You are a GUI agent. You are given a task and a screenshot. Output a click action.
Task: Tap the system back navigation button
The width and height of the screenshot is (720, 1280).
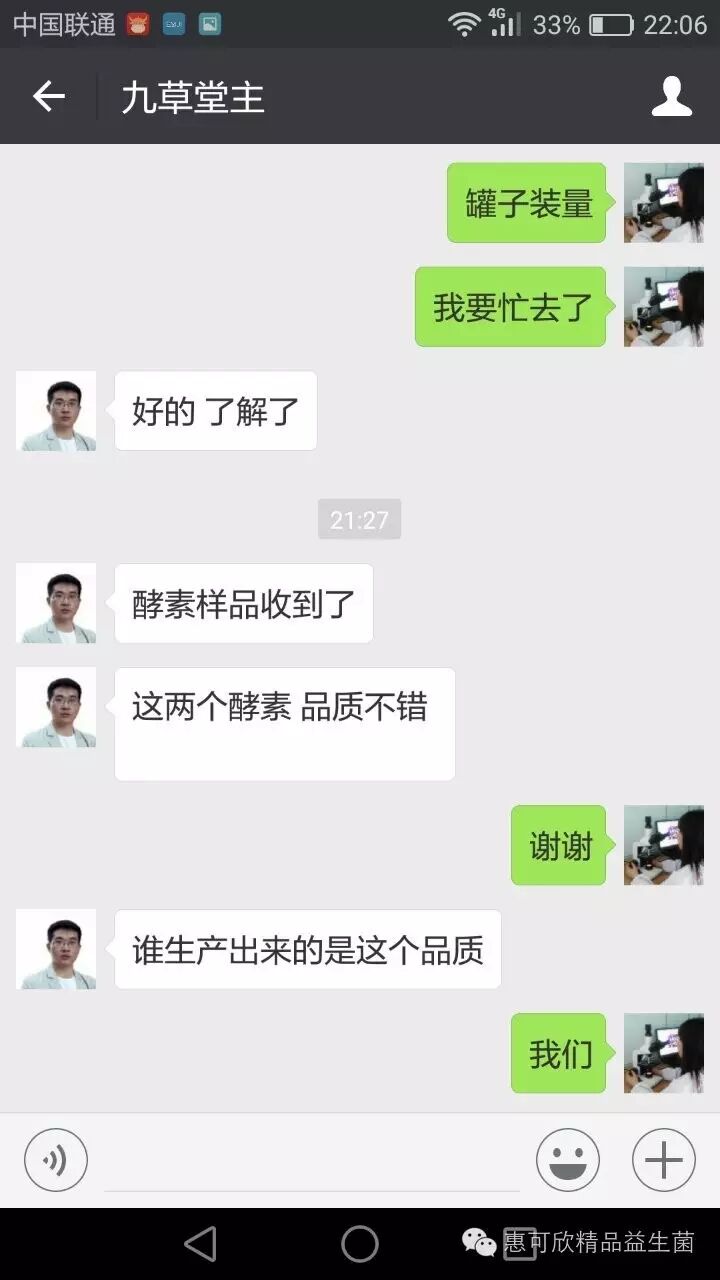pos(201,1244)
